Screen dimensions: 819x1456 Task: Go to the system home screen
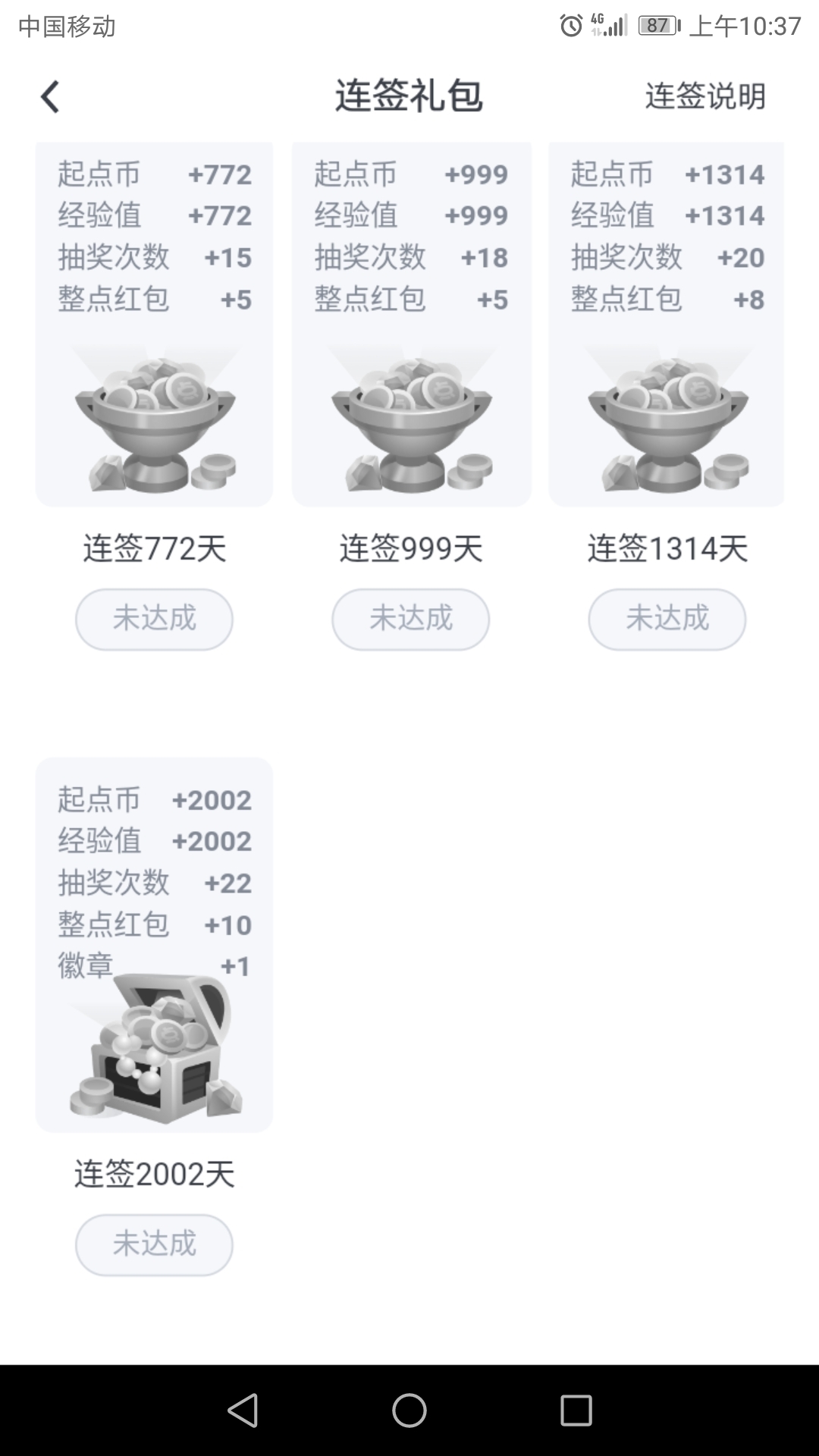coord(409,1410)
